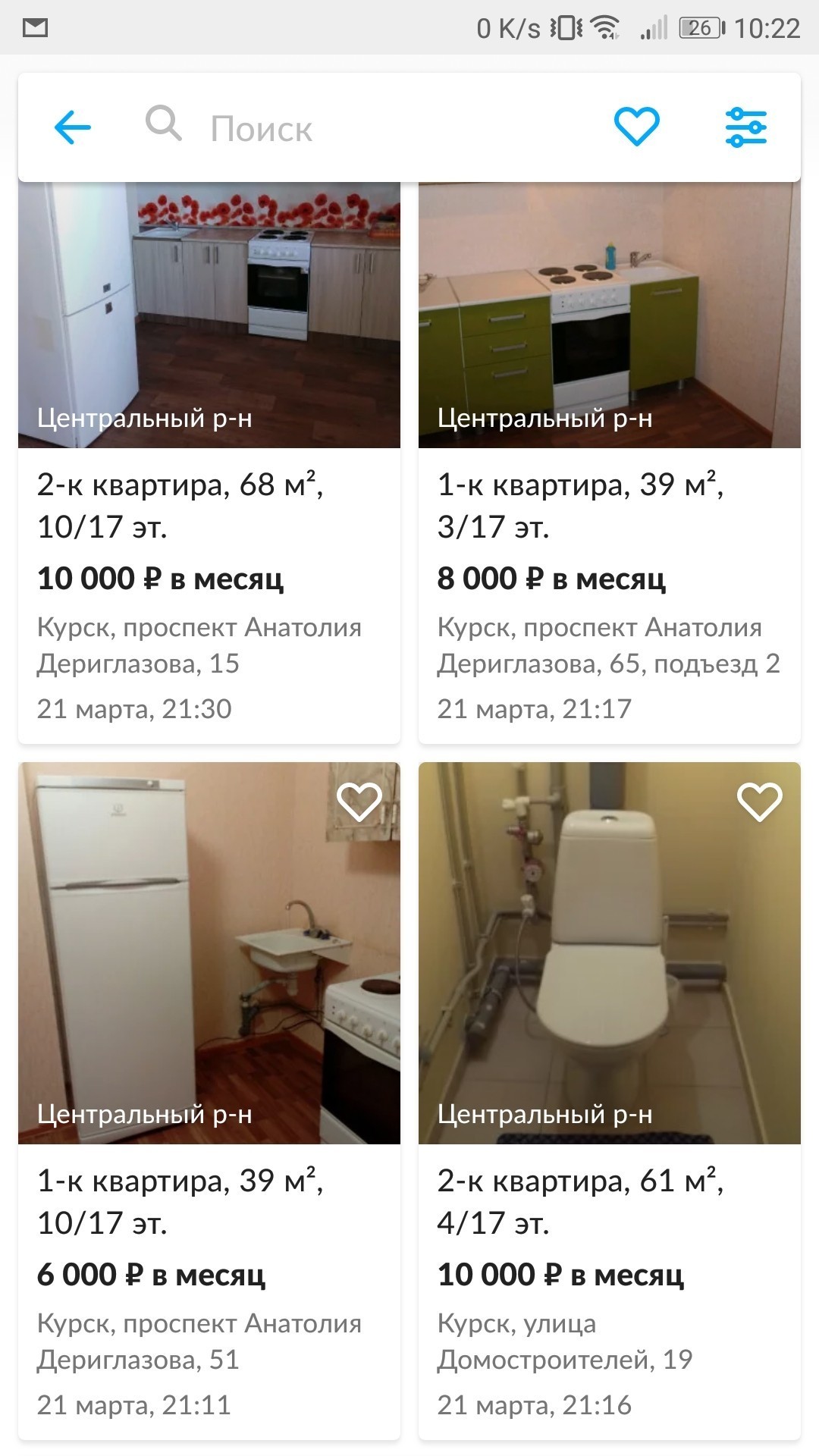Open saved favorites via the blue heart
Image resolution: width=819 pixels, height=1456 pixels.
pos(636,127)
